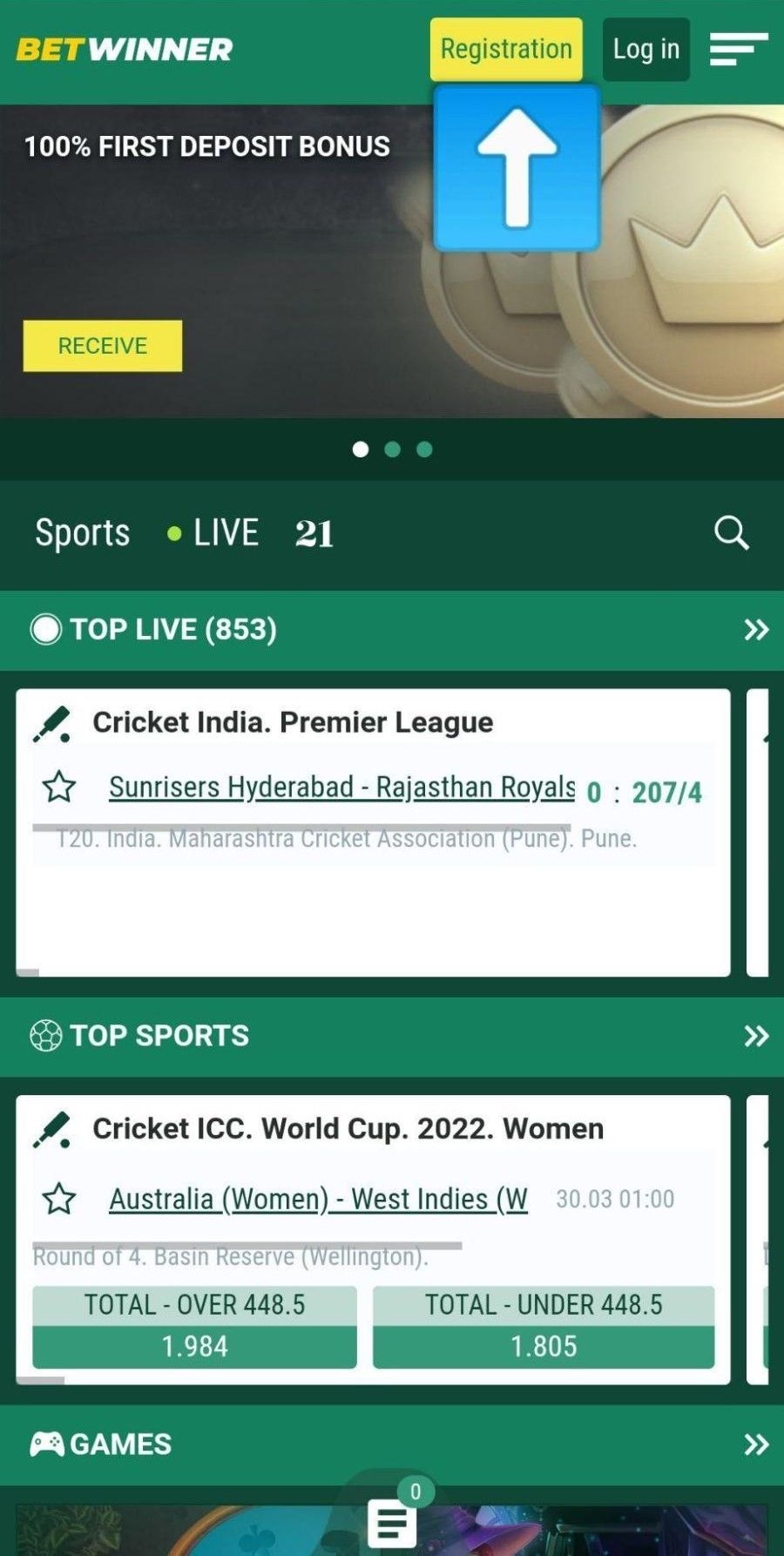Open the search function
Image resolution: width=784 pixels, height=1556 pixels.
point(731,532)
